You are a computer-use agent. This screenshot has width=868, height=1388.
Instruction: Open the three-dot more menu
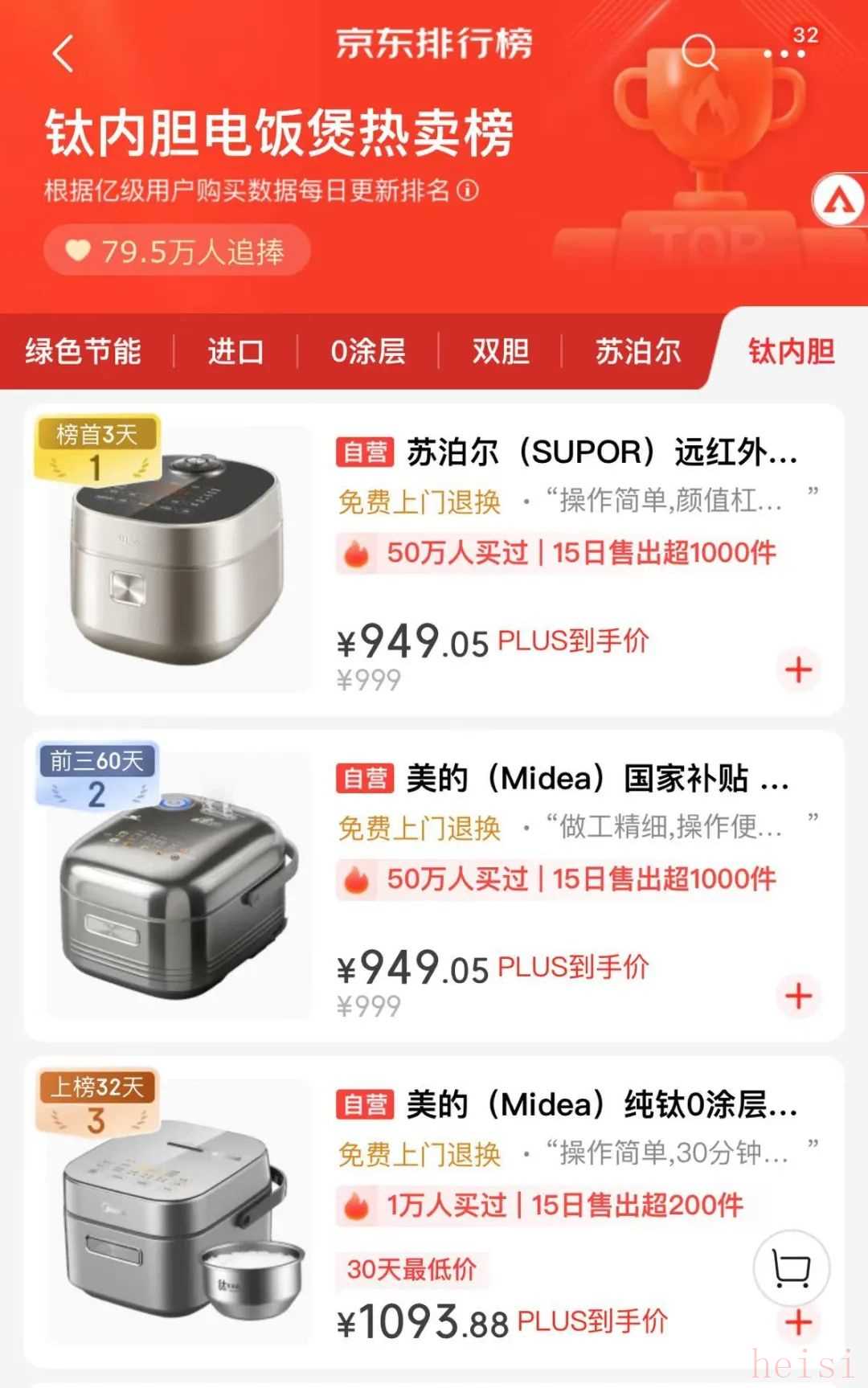(784, 54)
